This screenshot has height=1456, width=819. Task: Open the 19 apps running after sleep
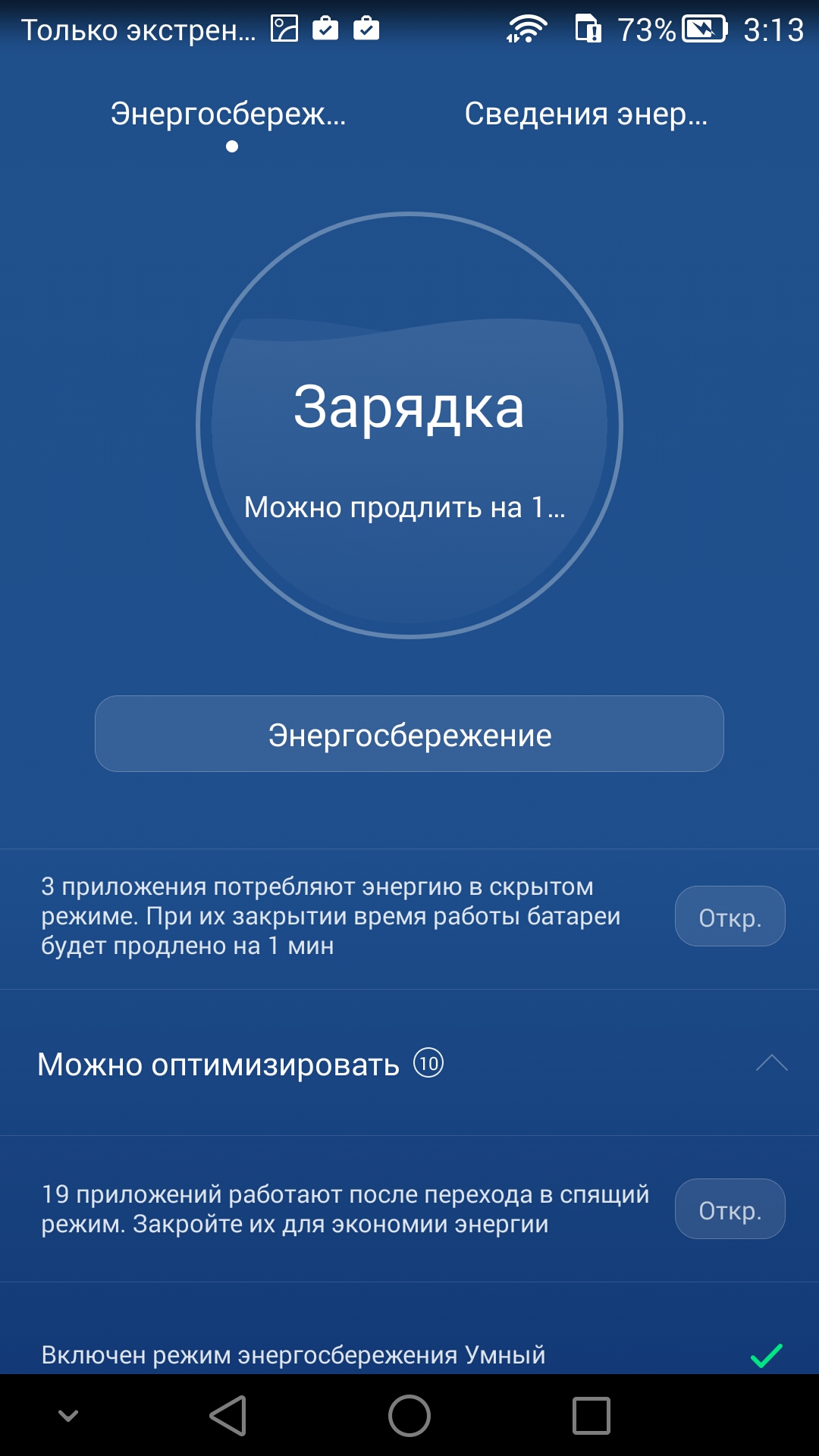click(x=730, y=1209)
